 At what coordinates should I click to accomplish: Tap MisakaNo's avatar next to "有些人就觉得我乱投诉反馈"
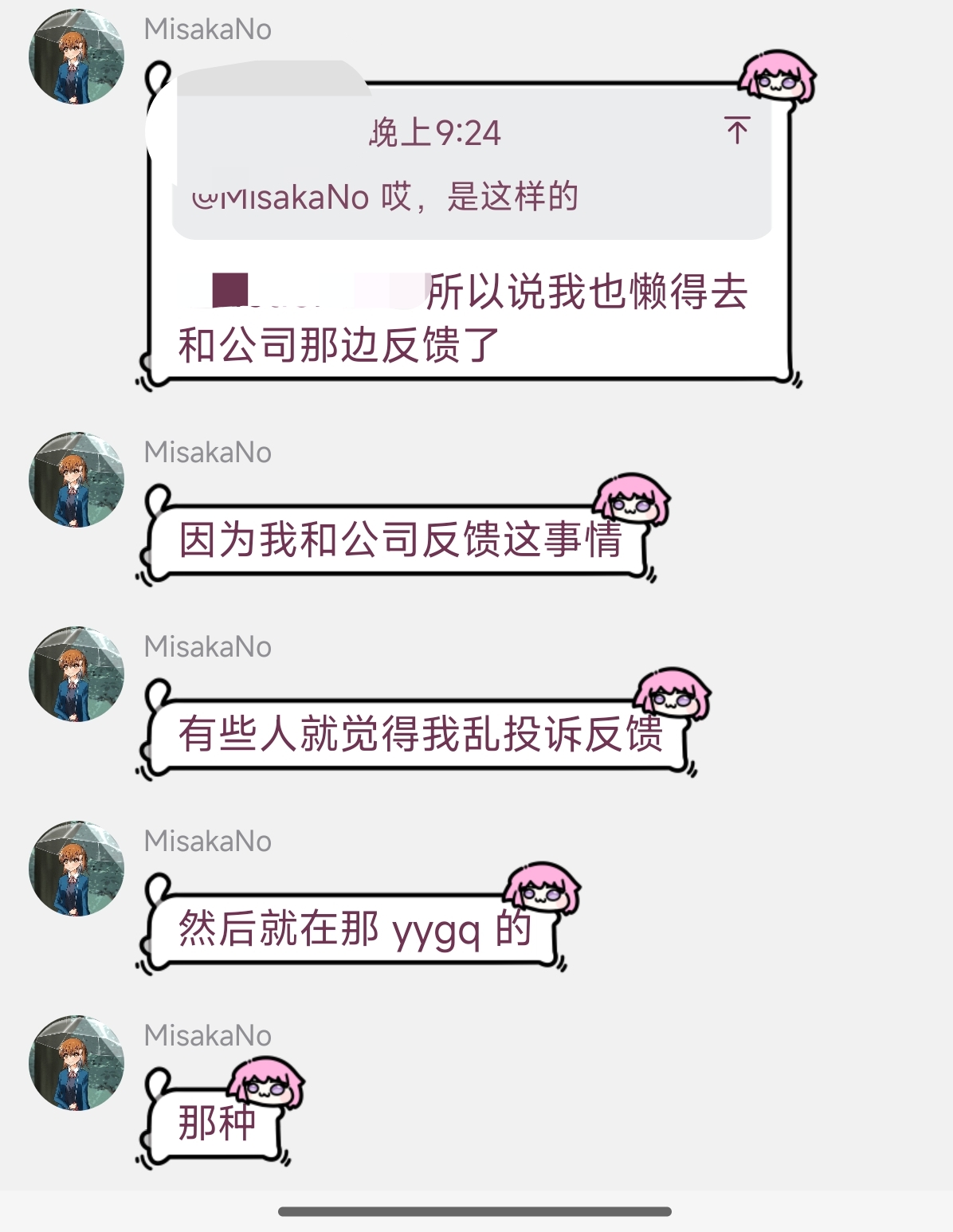(76, 675)
